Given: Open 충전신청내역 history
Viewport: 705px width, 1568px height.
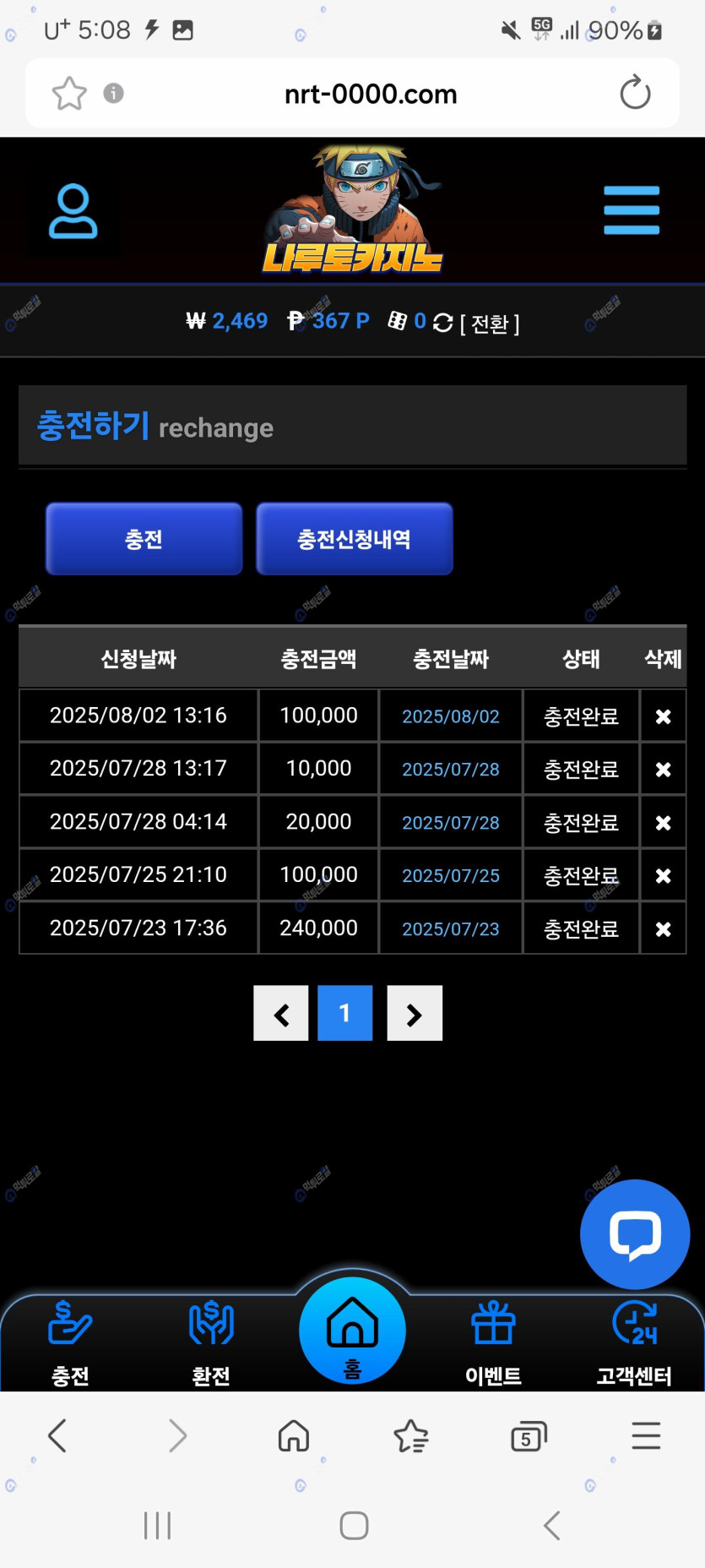Looking at the screenshot, I should (x=354, y=539).
